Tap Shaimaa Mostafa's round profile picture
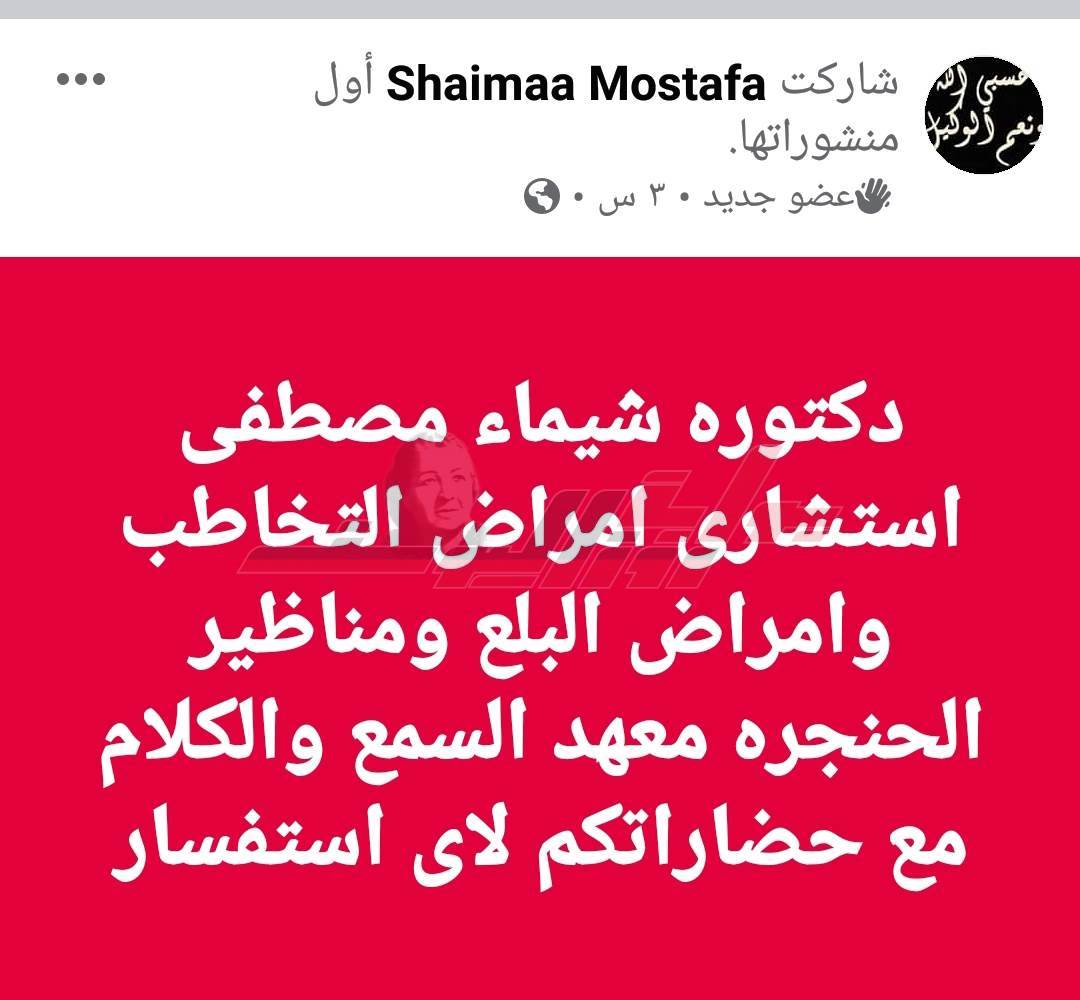 tap(982, 115)
